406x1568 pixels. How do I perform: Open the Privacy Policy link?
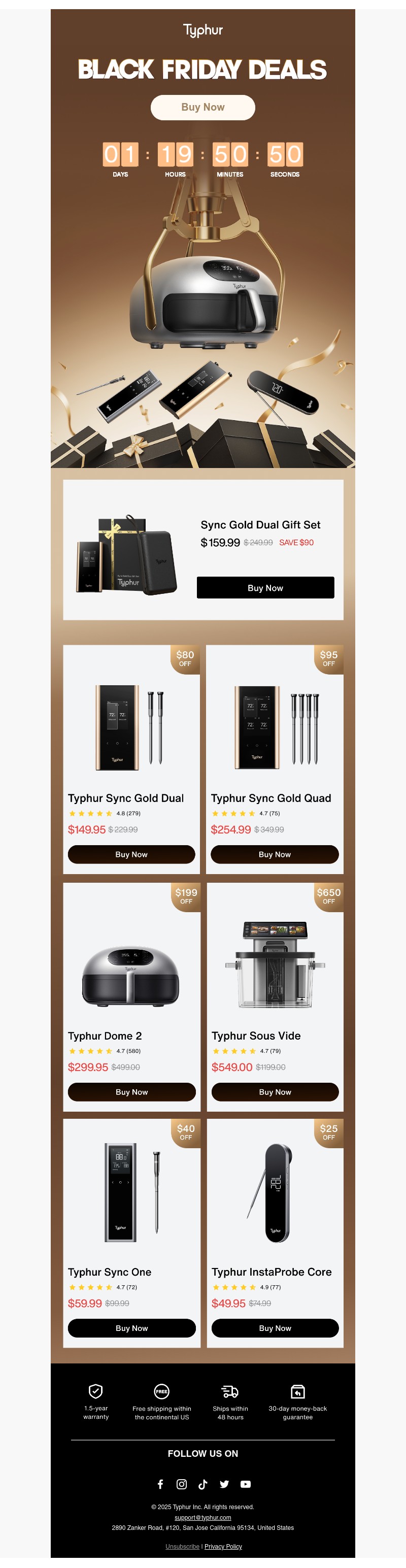point(223,1546)
